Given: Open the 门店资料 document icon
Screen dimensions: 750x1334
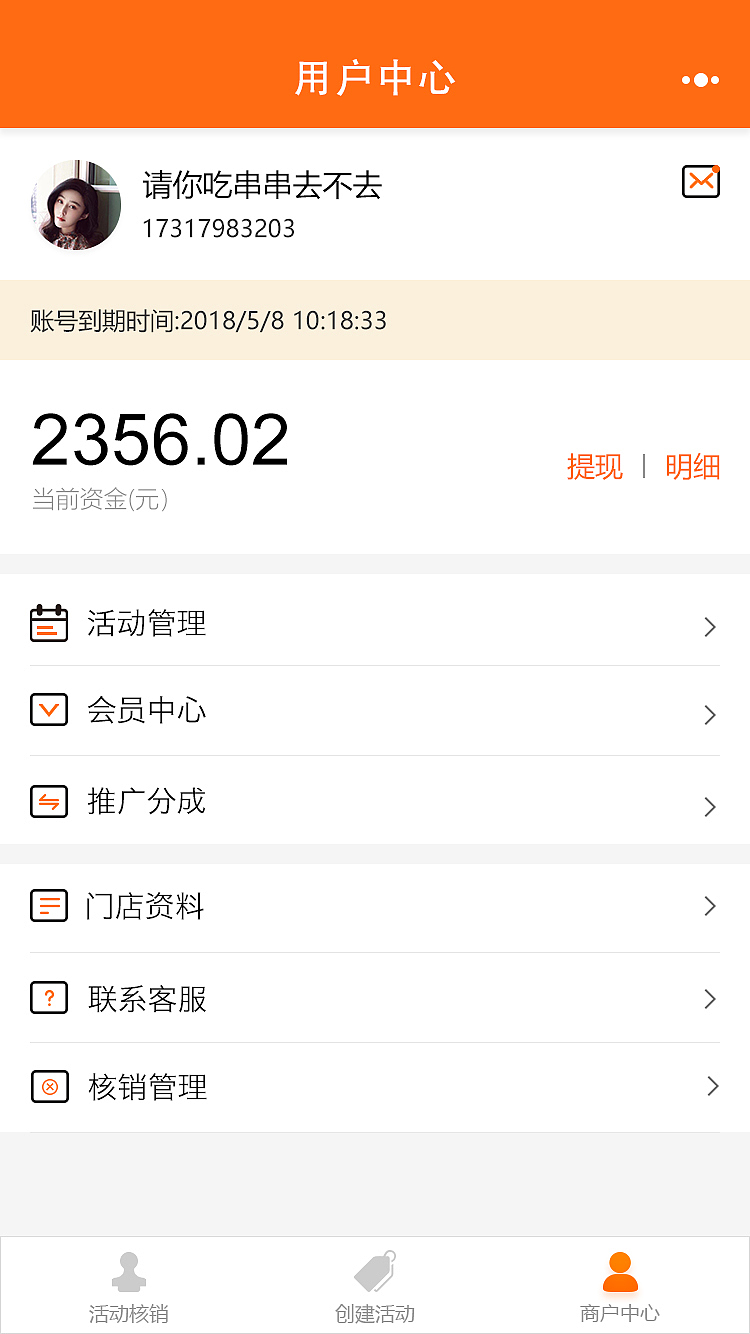Looking at the screenshot, I should click(49, 906).
